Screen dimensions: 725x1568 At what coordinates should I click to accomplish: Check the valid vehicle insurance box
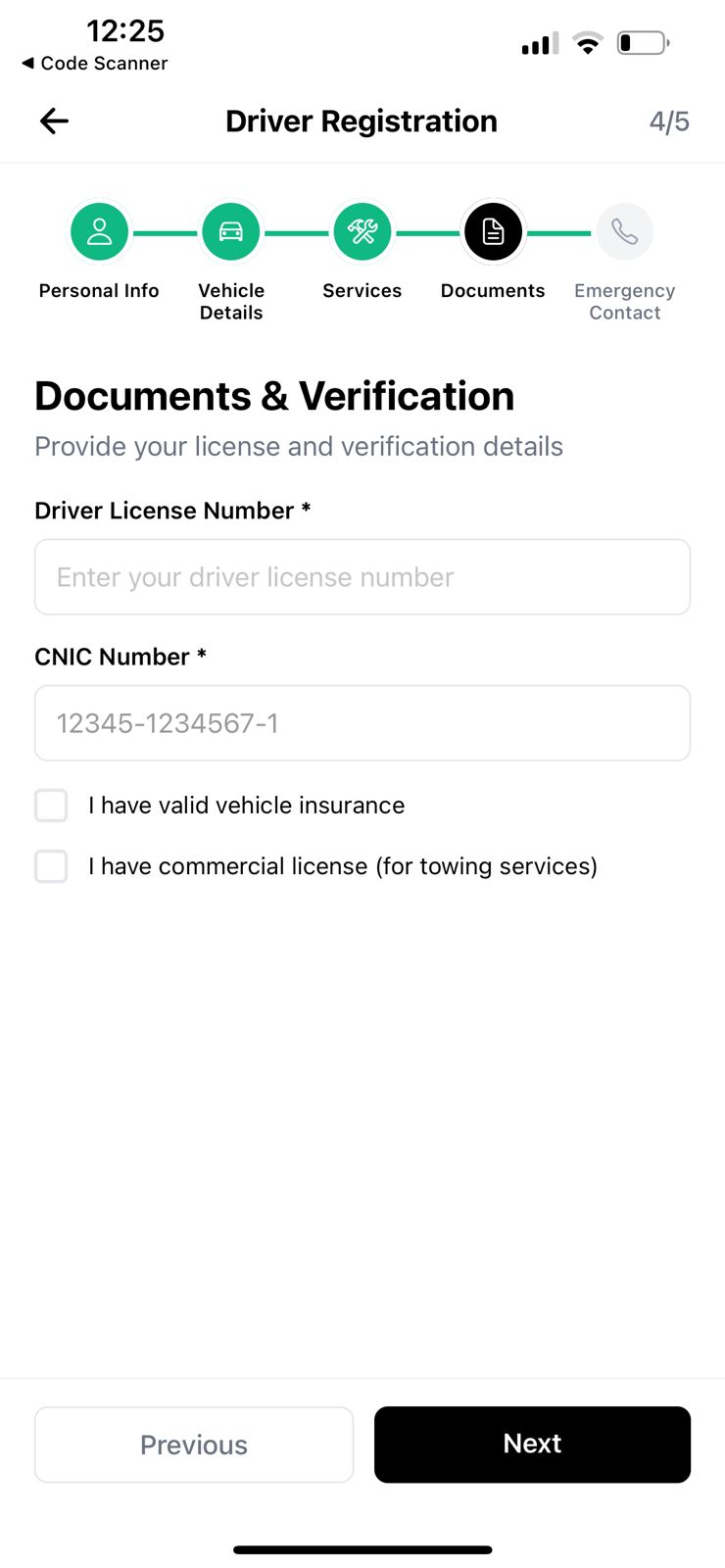(x=51, y=806)
